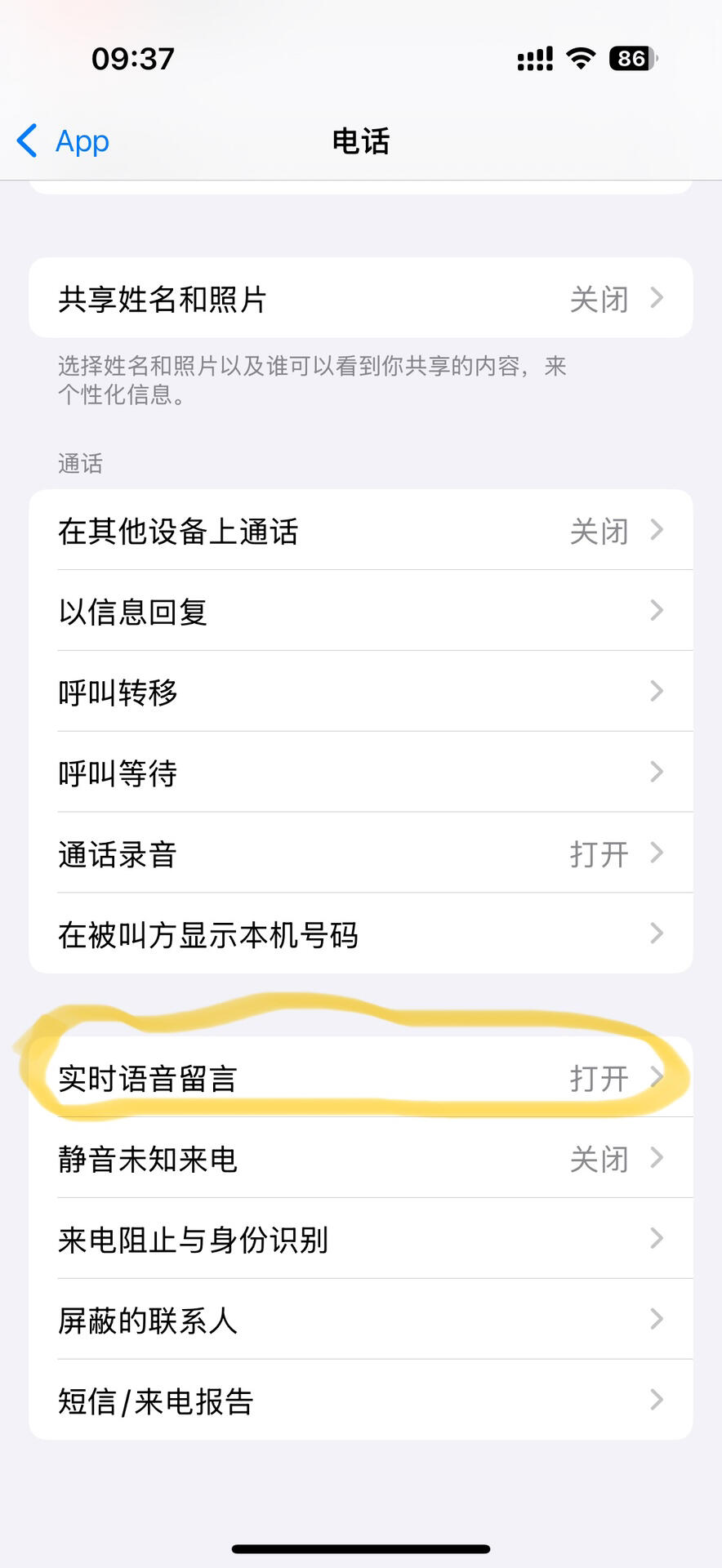
Task: Click the Wi-Fi icon in the status bar
Action: click(x=579, y=60)
